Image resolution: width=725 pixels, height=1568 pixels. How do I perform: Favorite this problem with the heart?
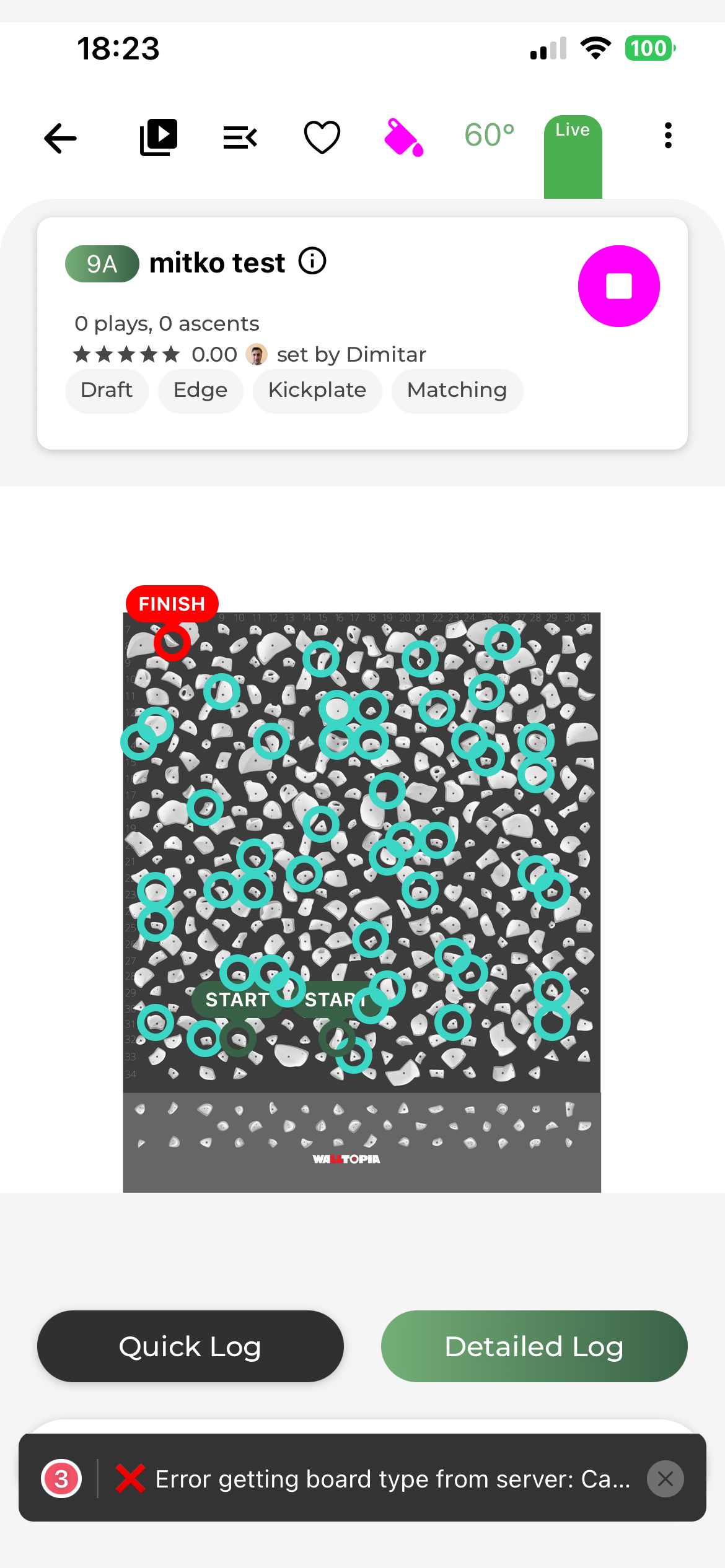pyautogui.click(x=322, y=137)
